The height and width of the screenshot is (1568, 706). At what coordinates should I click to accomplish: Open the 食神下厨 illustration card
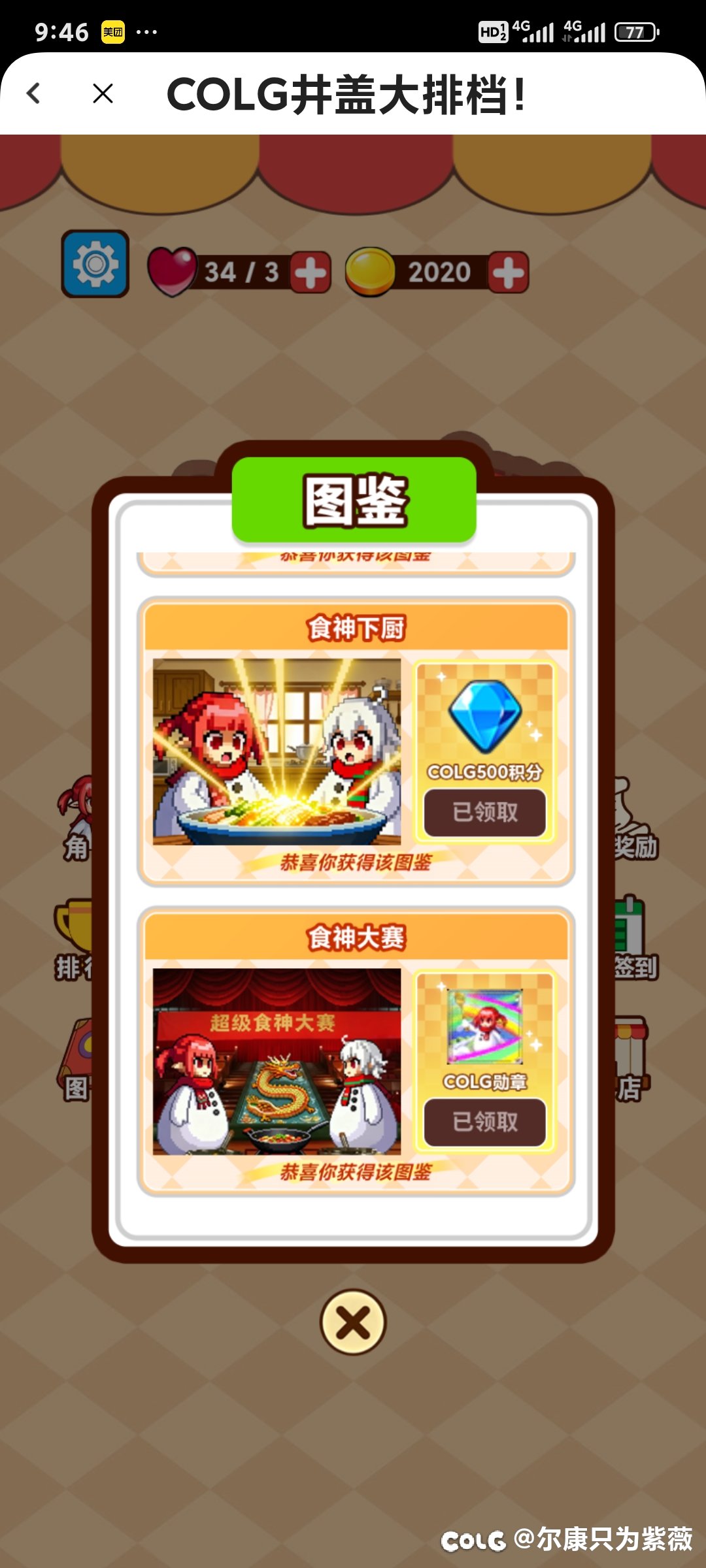(277, 751)
